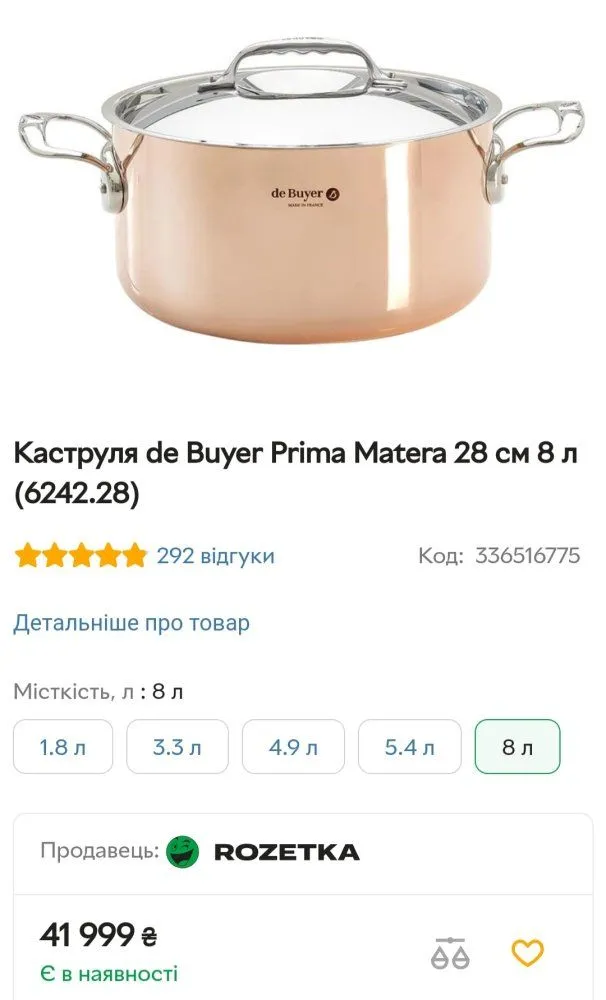Switch to the 5.4 л capacity
The height and width of the screenshot is (1000, 606).
click(409, 747)
